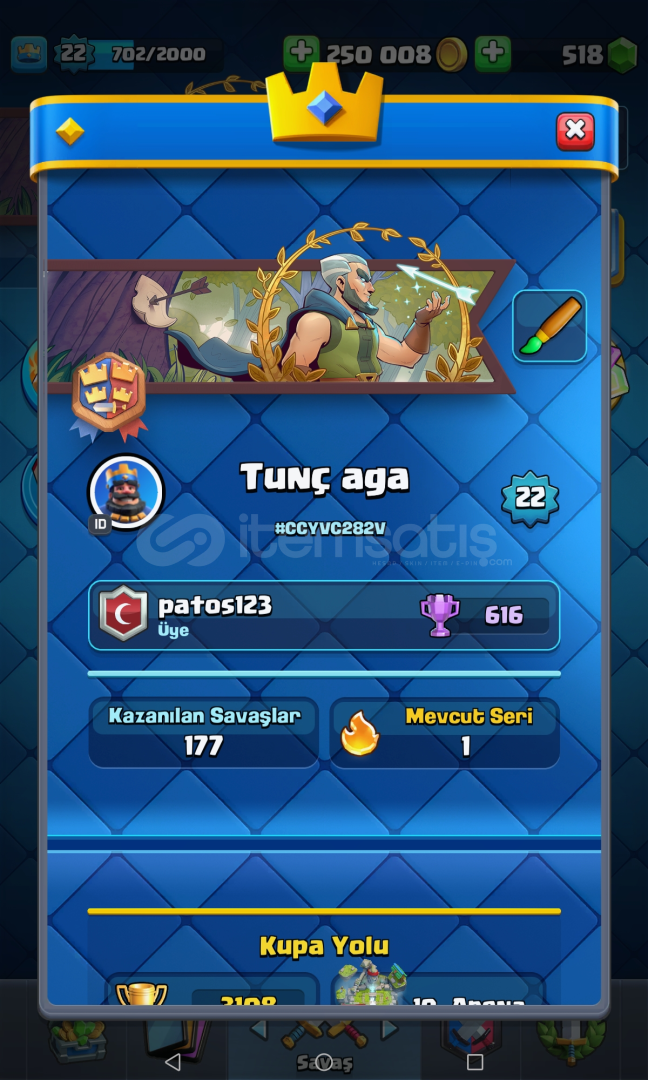Screen dimensions: 648x1080
Task: Tap the King avatar ID picture
Action: click(125, 492)
